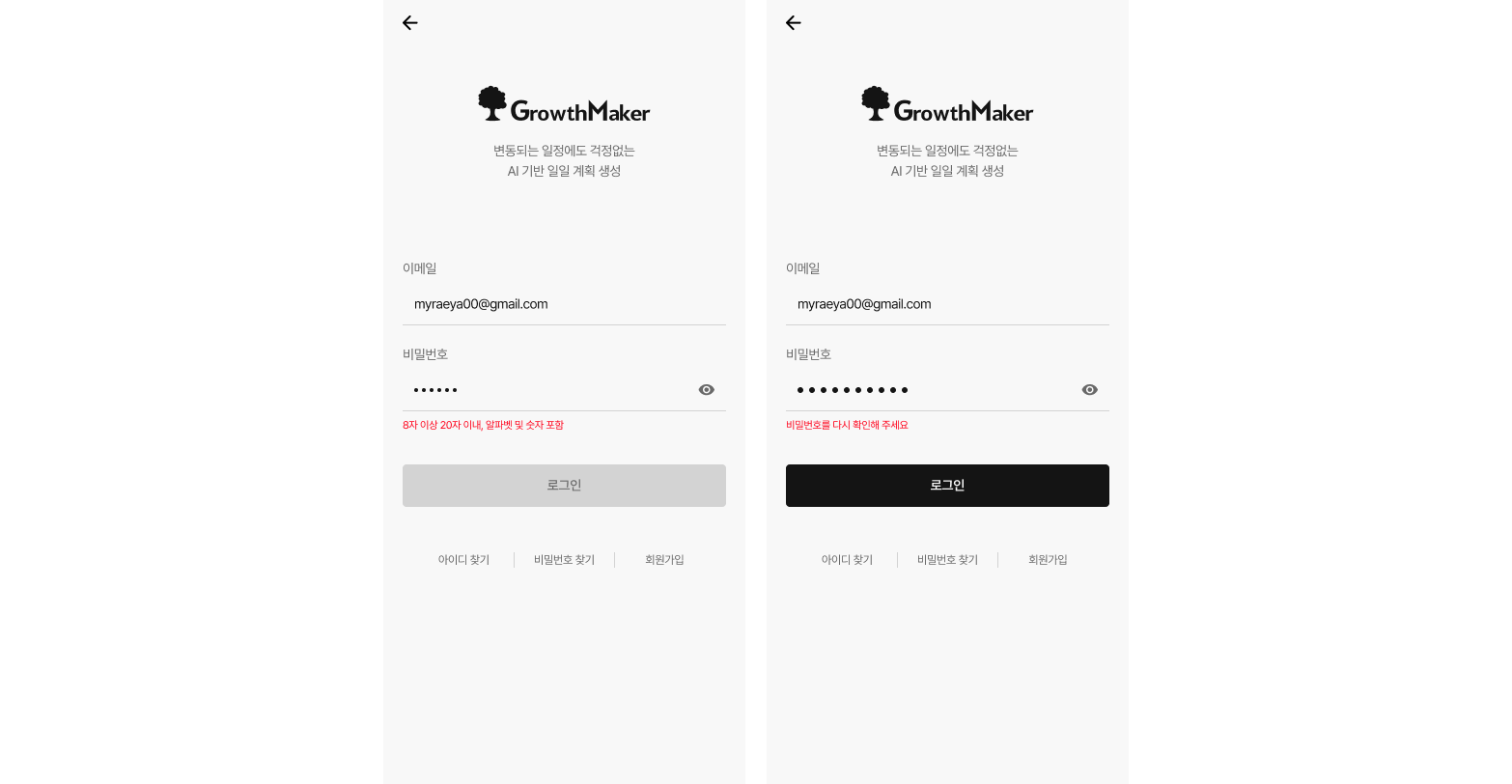Screen dimensions: 1512x784
Task: Open 비밀번호 찾기 under the black 로그인 button
Action: (x=947, y=560)
